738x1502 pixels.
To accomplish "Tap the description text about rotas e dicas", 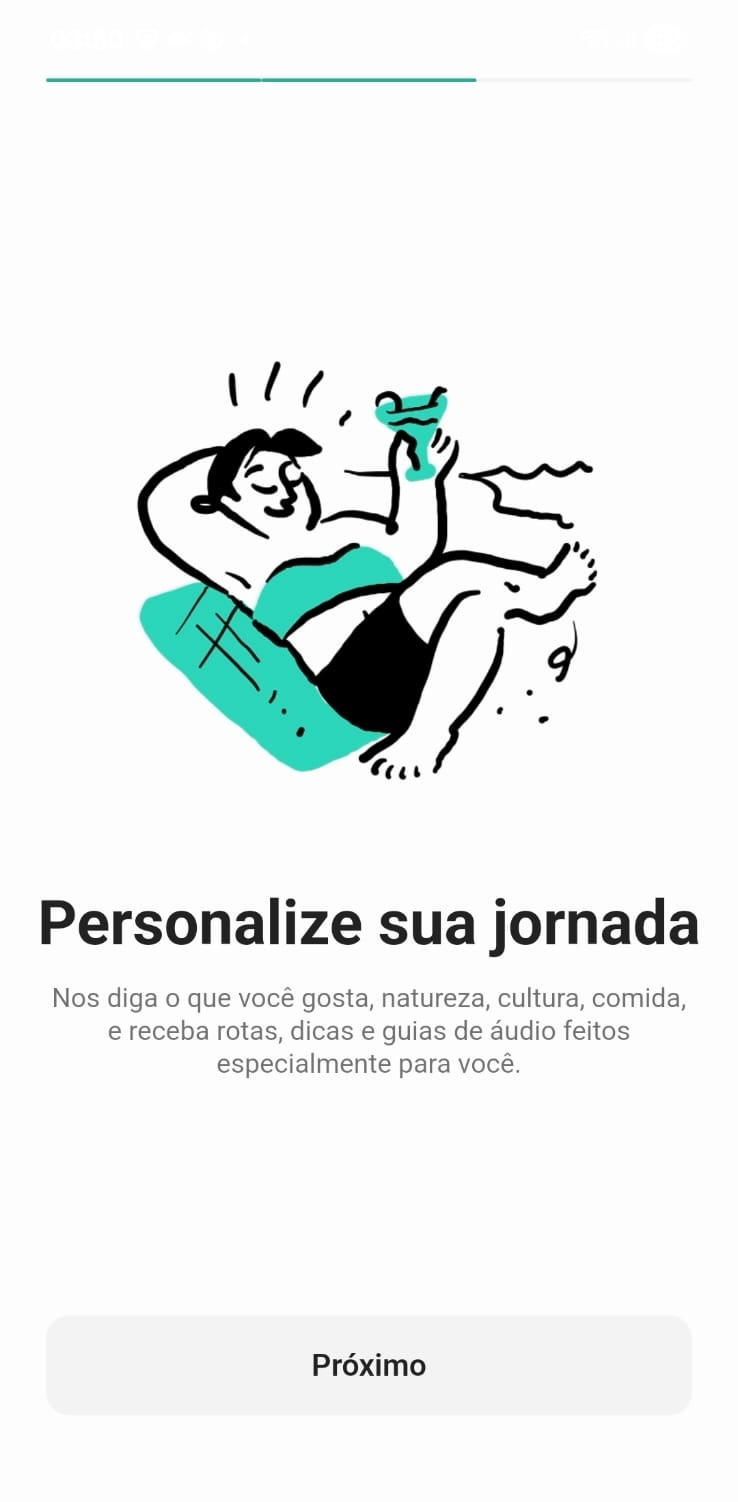I will [368, 1030].
